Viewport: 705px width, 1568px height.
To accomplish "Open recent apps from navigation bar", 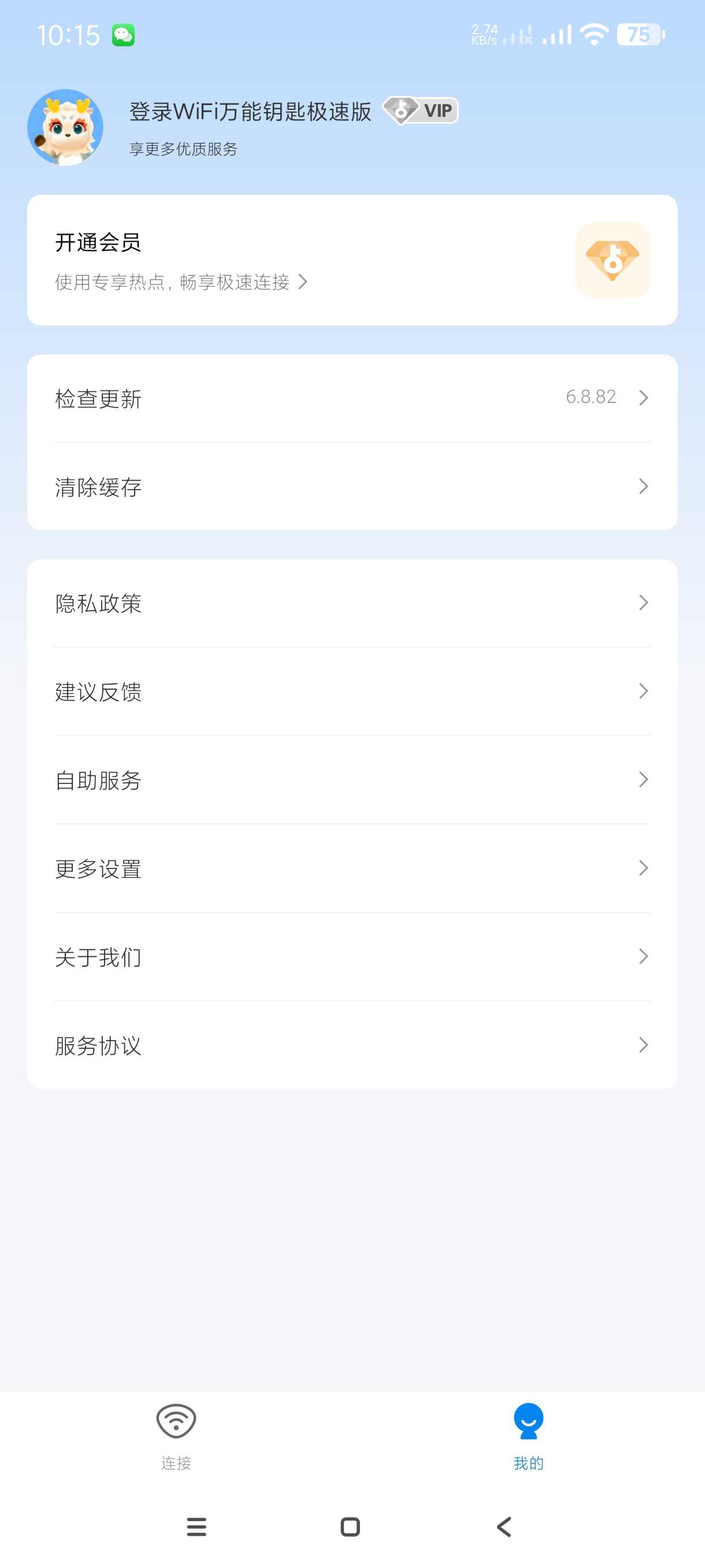I will [x=196, y=1526].
